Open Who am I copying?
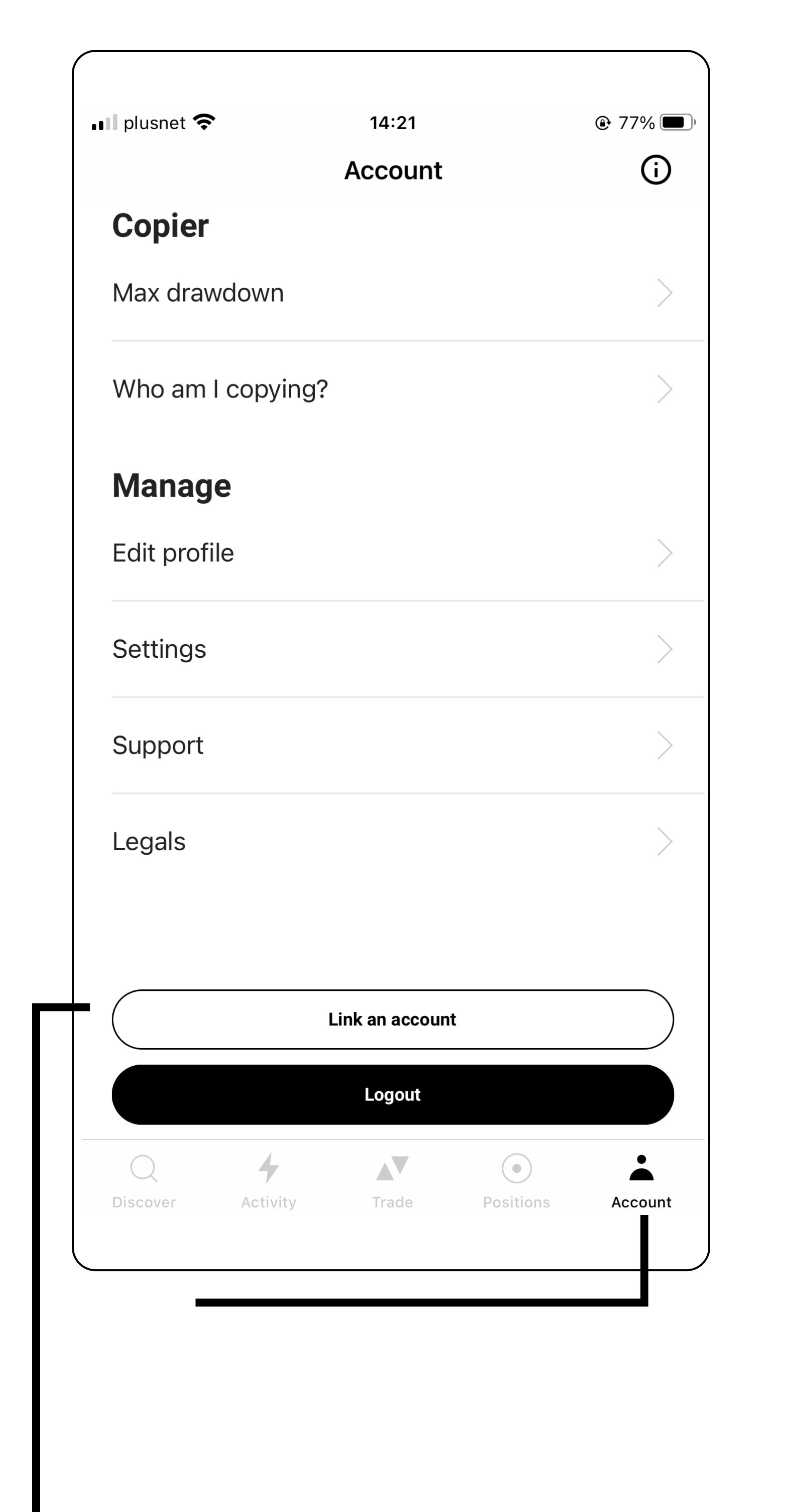This screenshot has width=808, height=1512. coord(393,389)
